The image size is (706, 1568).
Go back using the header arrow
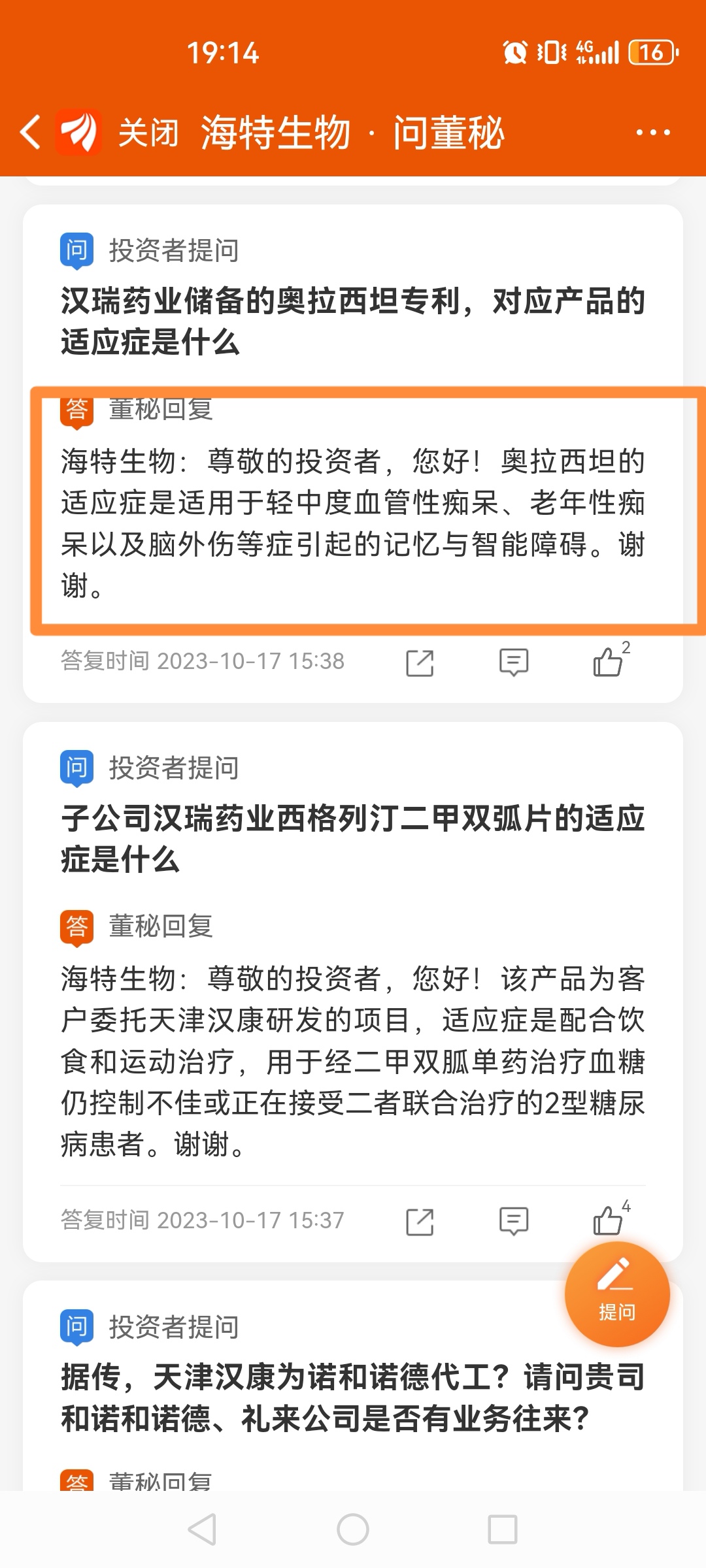pyautogui.click(x=30, y=132)
